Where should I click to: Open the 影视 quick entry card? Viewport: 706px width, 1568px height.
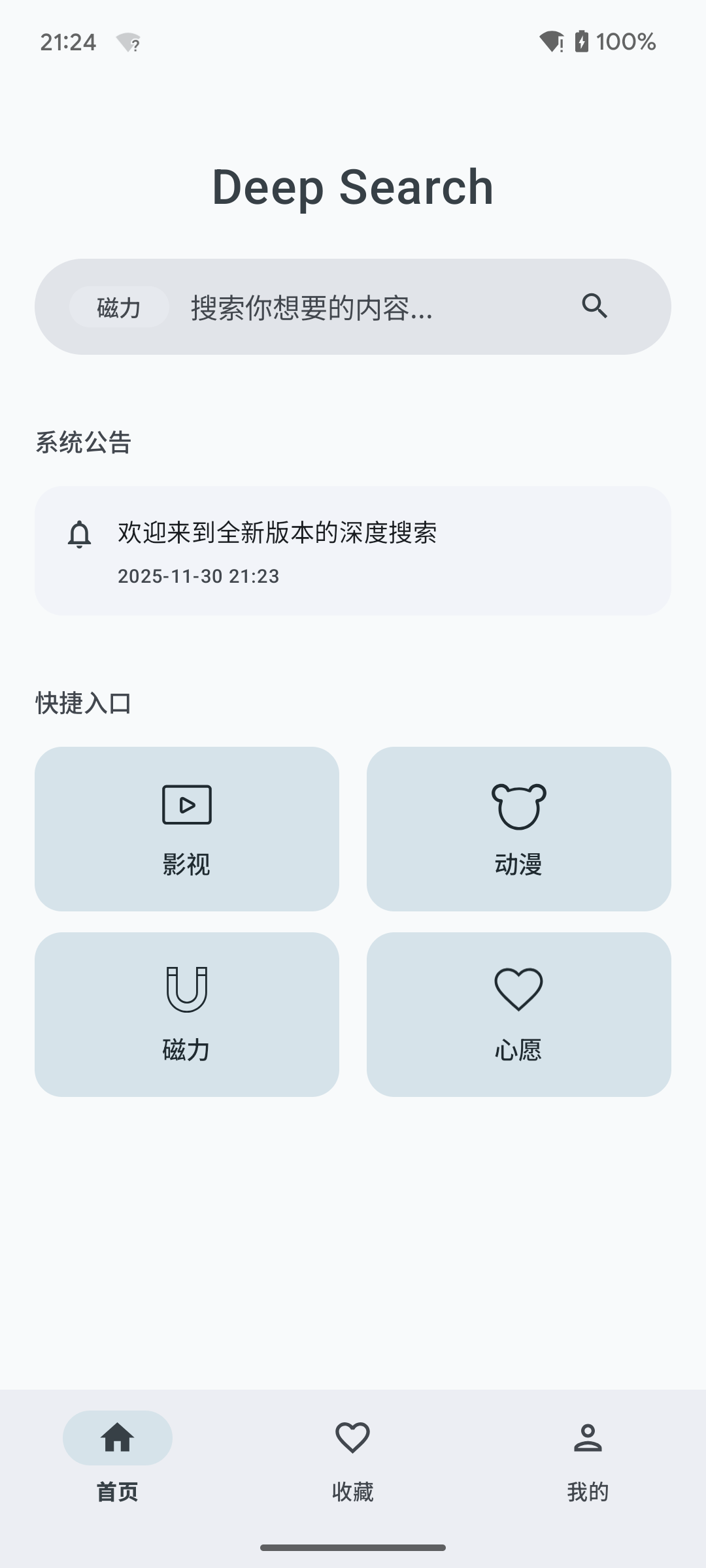tap(188, 828)
